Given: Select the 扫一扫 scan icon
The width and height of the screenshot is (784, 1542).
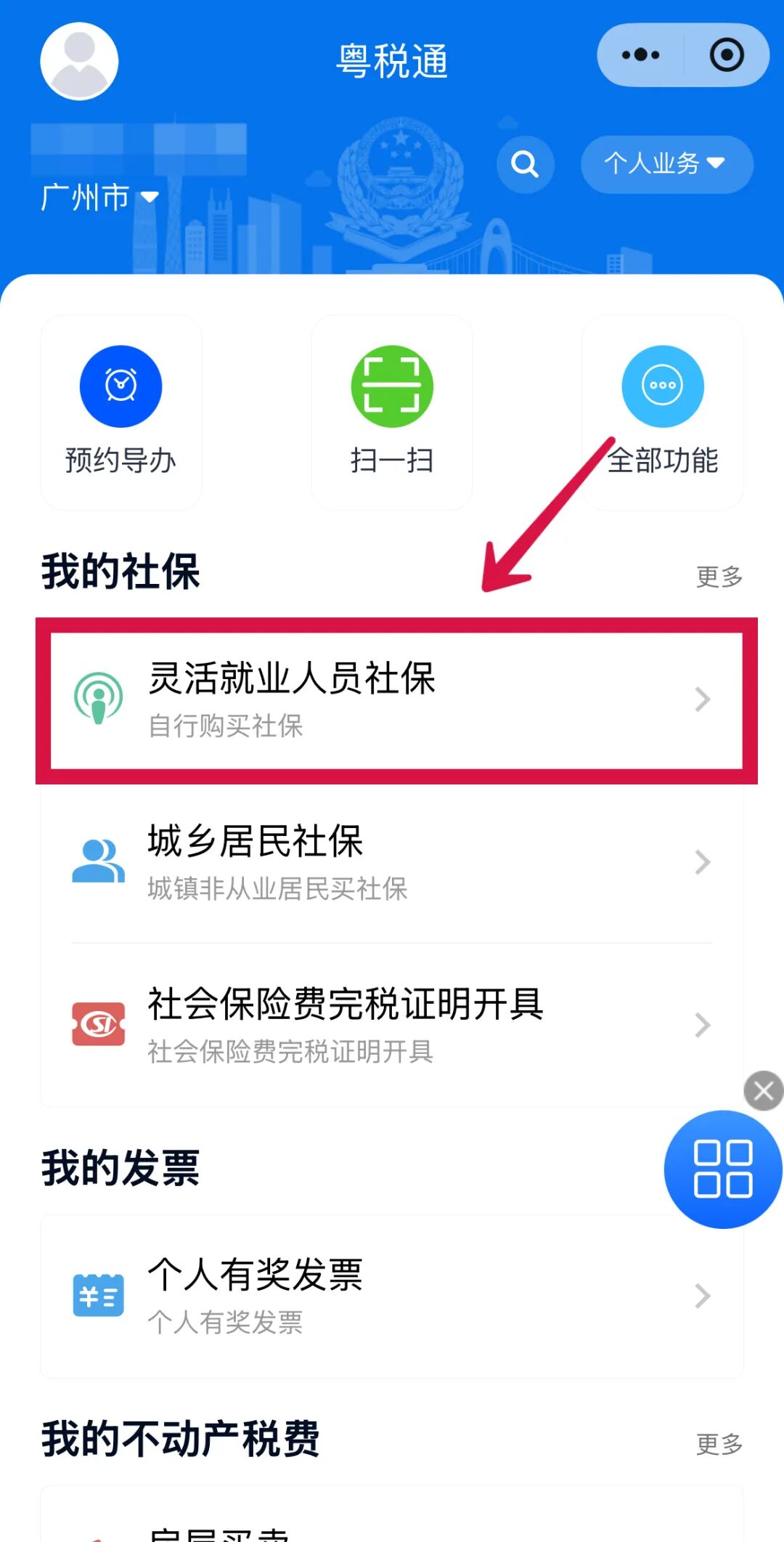Looking at the screenshot, I should tap(391, 385).
